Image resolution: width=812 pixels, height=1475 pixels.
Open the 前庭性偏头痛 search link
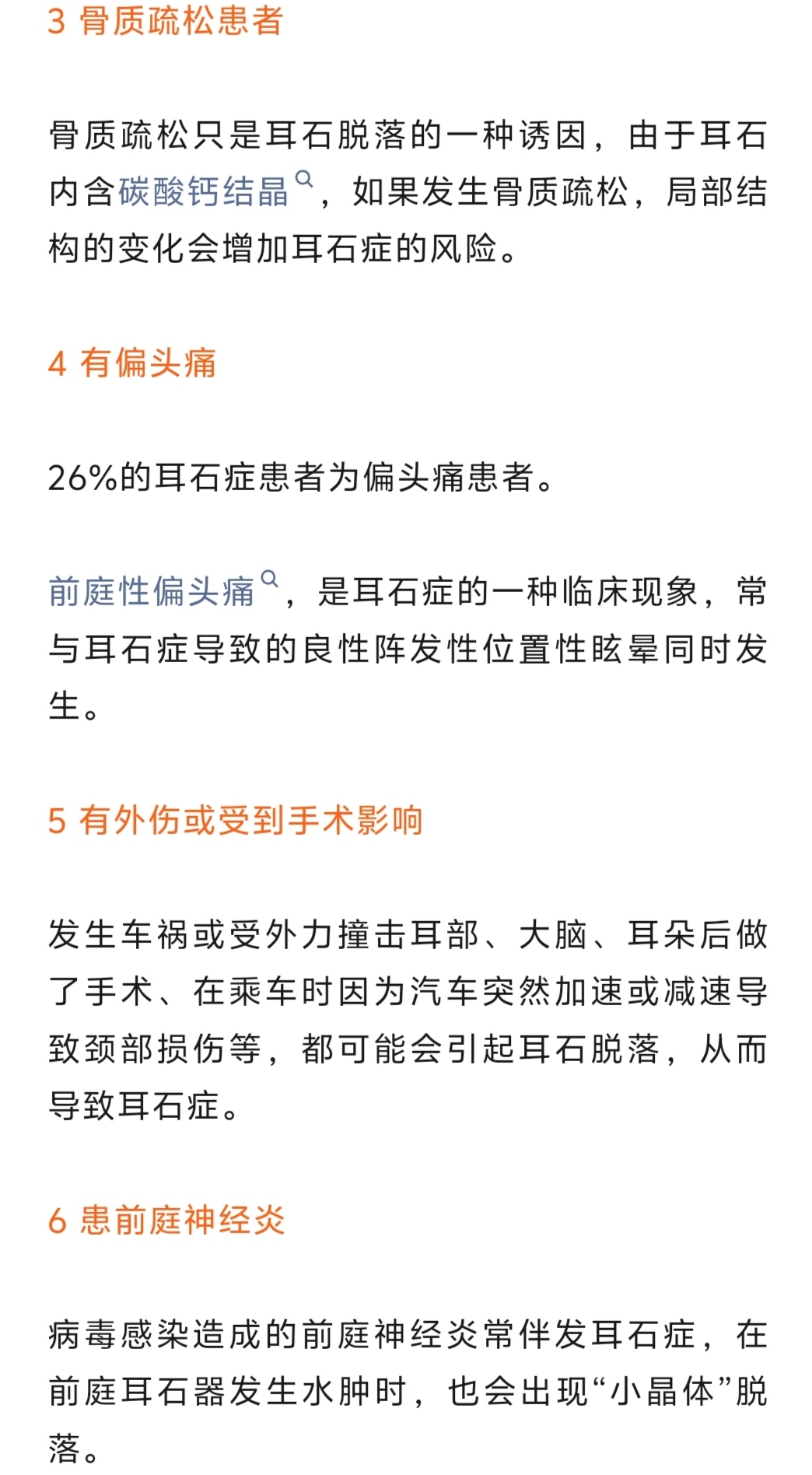click(152, 592)
